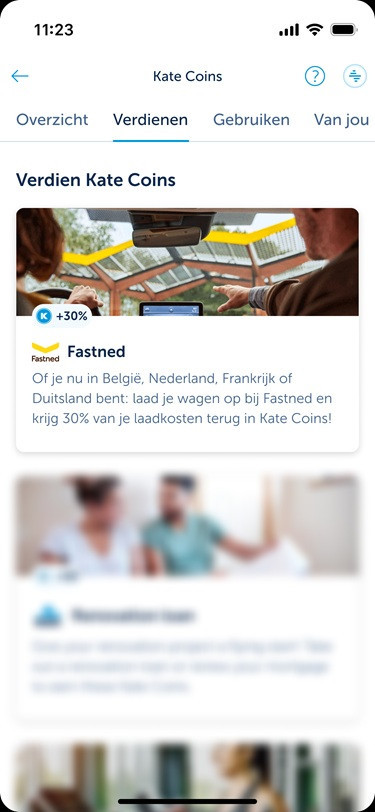Viewport: 375px width, 812px height.
Task: Select the Verdienen tab
Action: pos(150,120)
